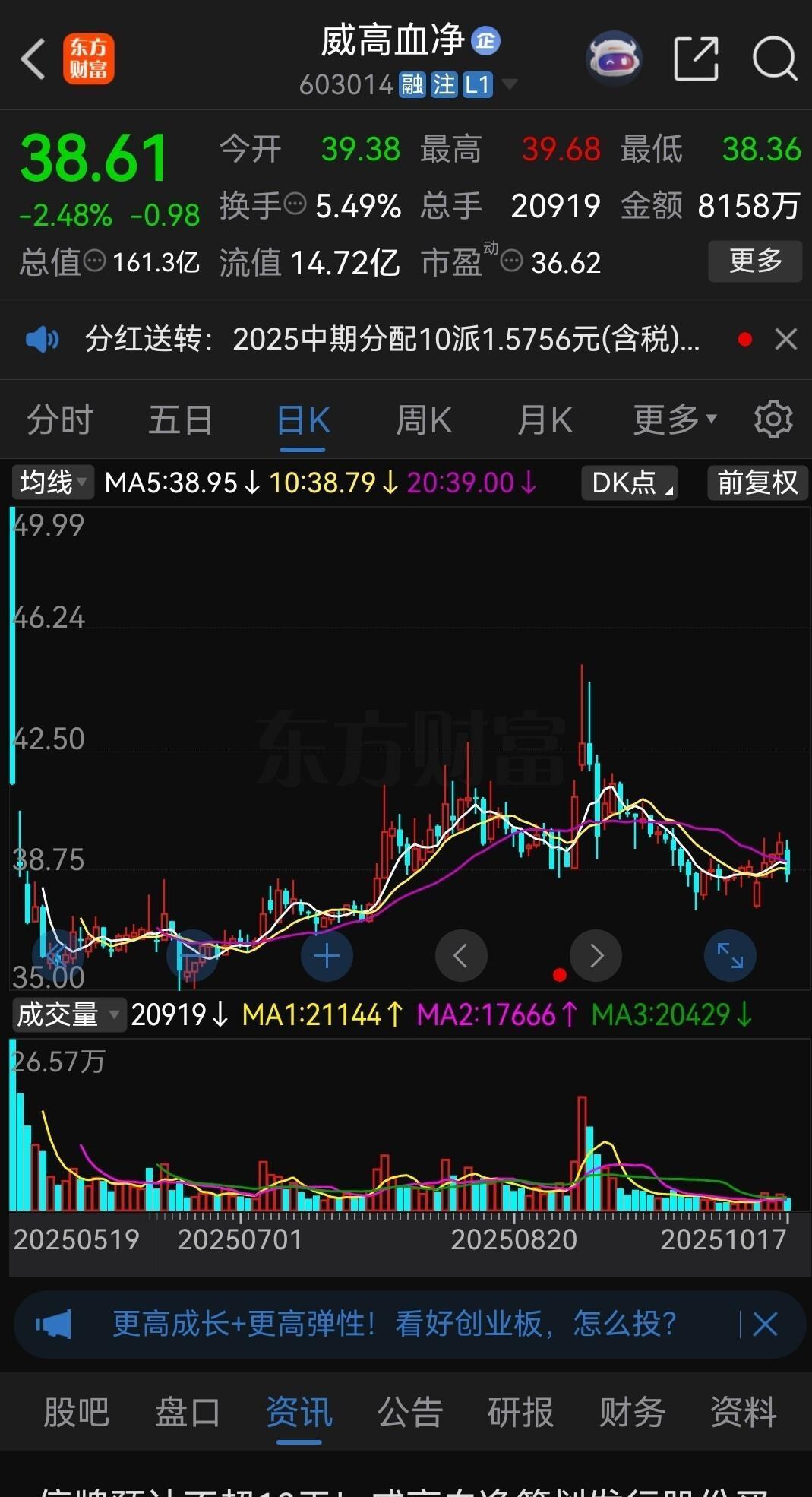Switch to the 月K chart tab
This screenshot has width=812, height=1497.
click(x=544, y=419)
